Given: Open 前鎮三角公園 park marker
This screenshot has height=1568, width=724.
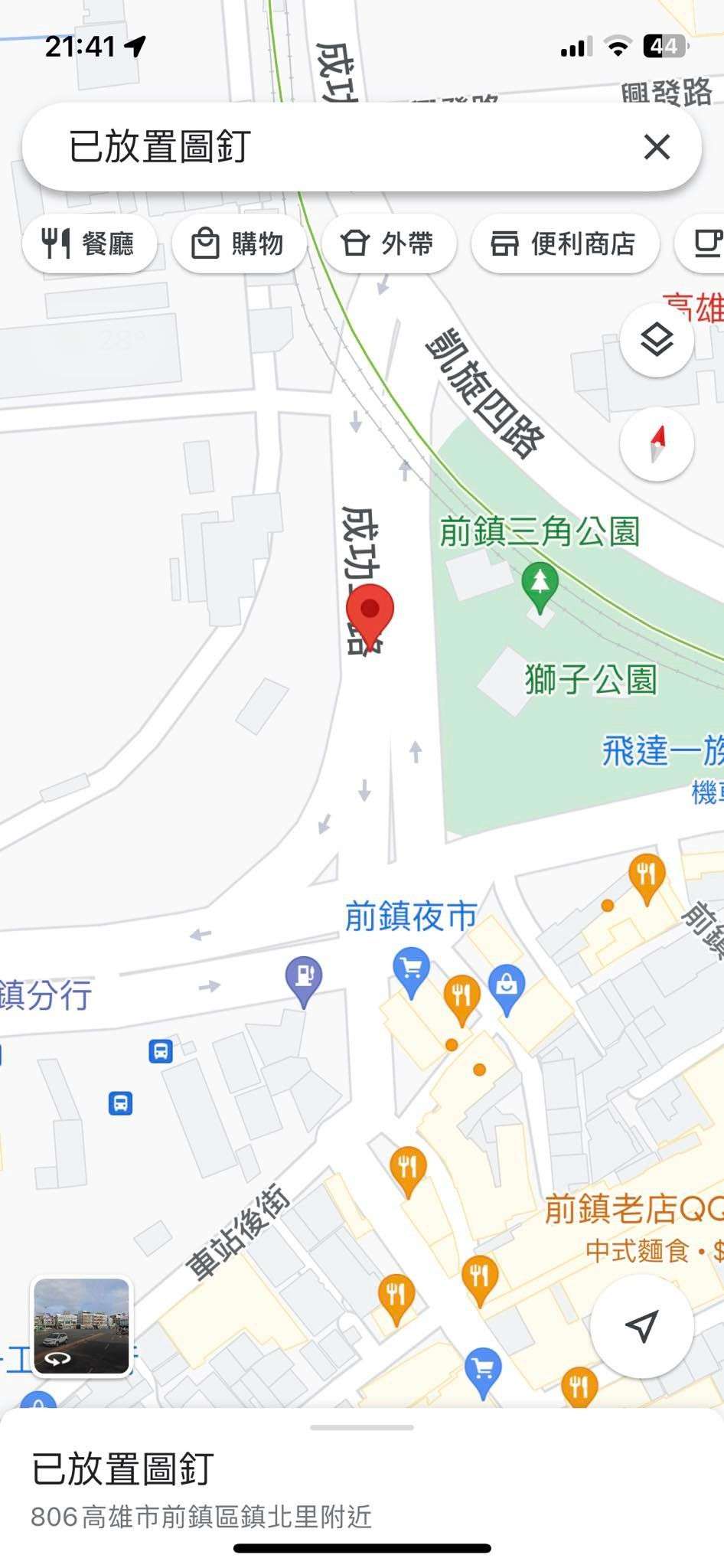Looking at the screenshot, I should coord(540,587).
